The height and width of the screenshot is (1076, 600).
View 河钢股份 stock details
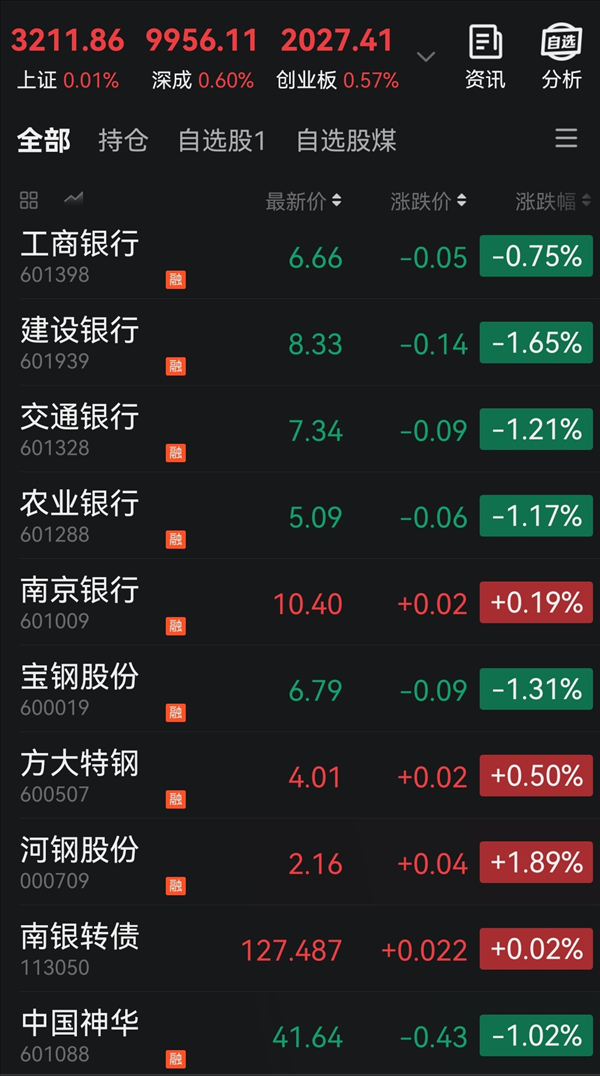[x=300, y=863]
